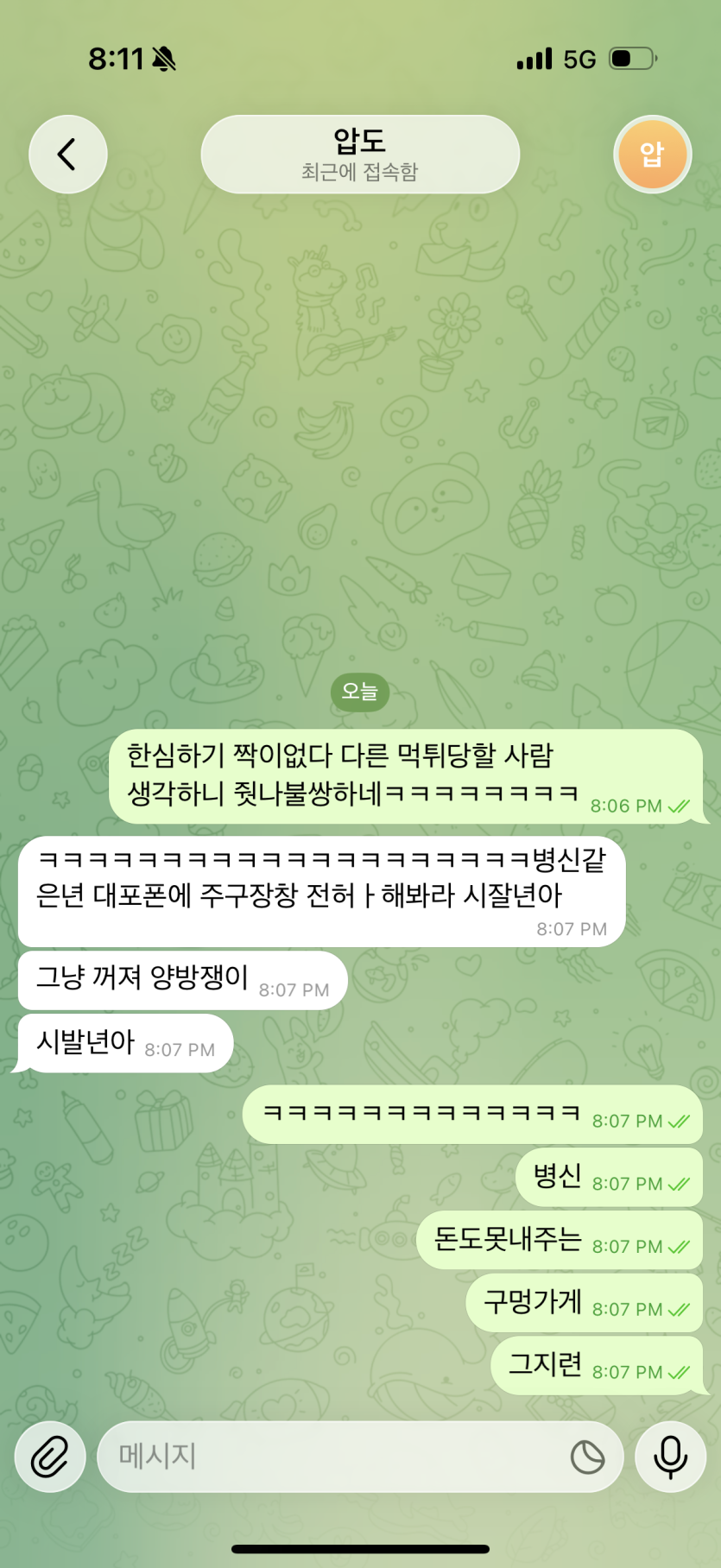Tap the voice message microphone
This screenshot has width=721, height=1568.
670,1457
